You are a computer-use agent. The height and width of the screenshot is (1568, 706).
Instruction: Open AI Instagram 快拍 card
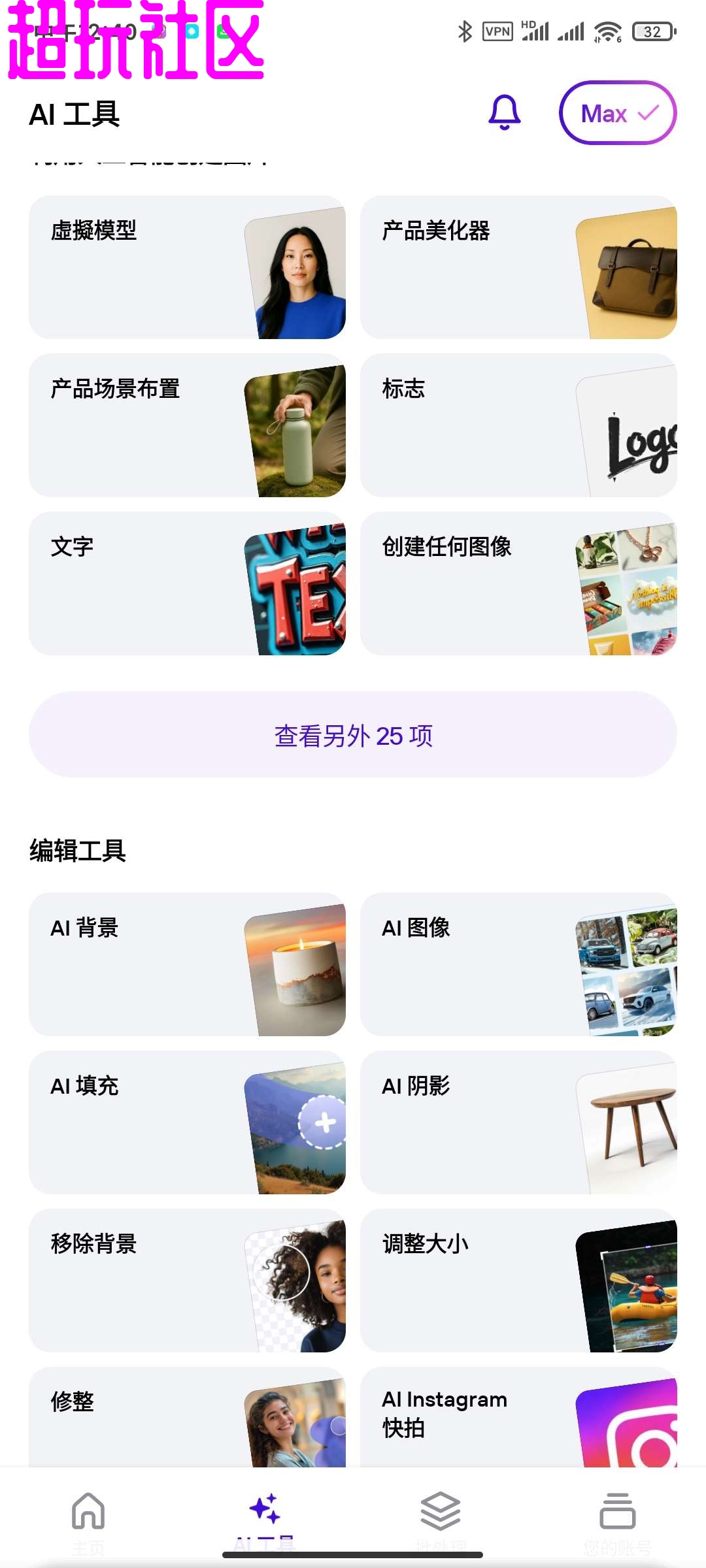click(518, 1418)
